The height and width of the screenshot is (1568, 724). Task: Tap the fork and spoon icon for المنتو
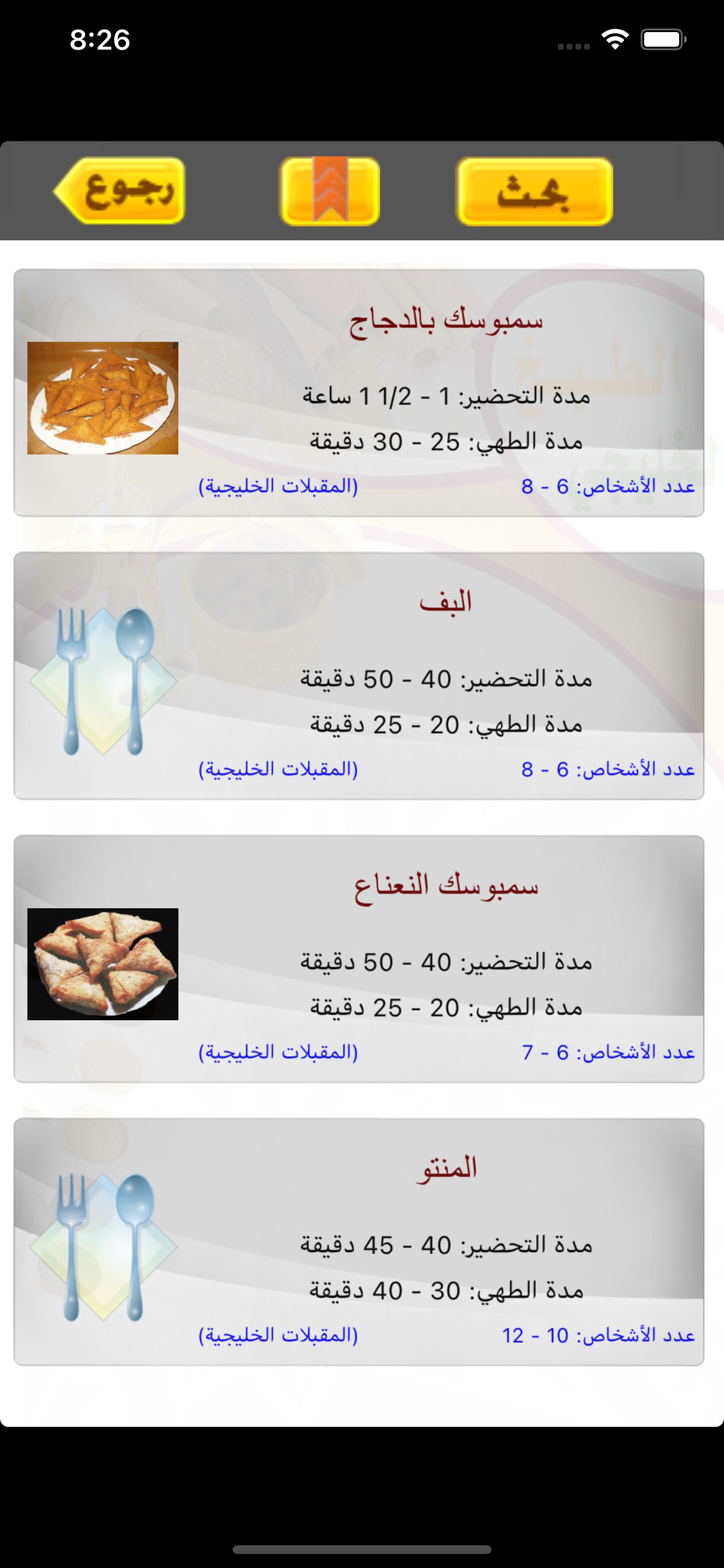pyautogui.click(x=102, y=1248)
